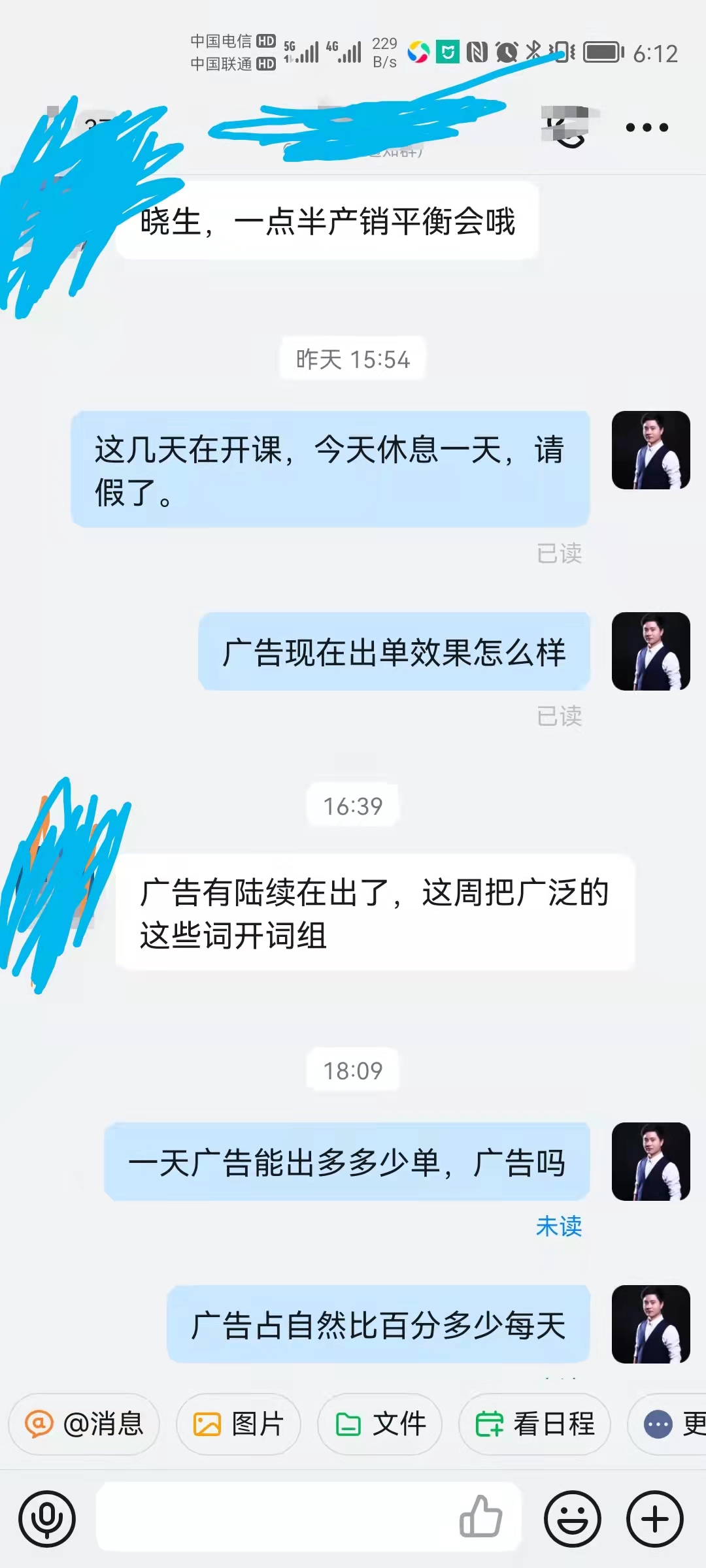
Task: Send a thumbs-up from input bar
Action: tap(480, 1516)
